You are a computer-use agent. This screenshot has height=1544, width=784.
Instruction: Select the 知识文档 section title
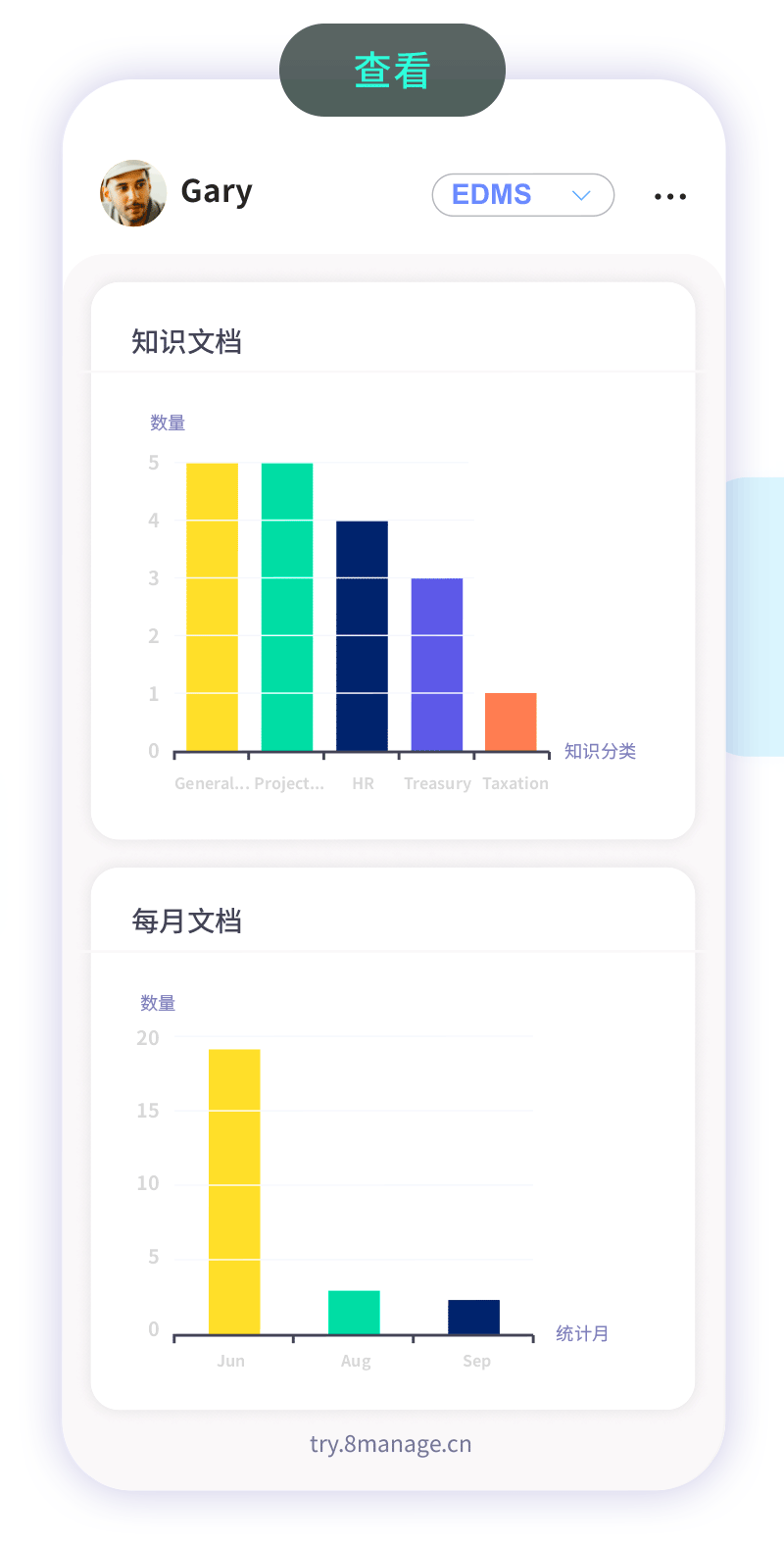pos(188,343)
